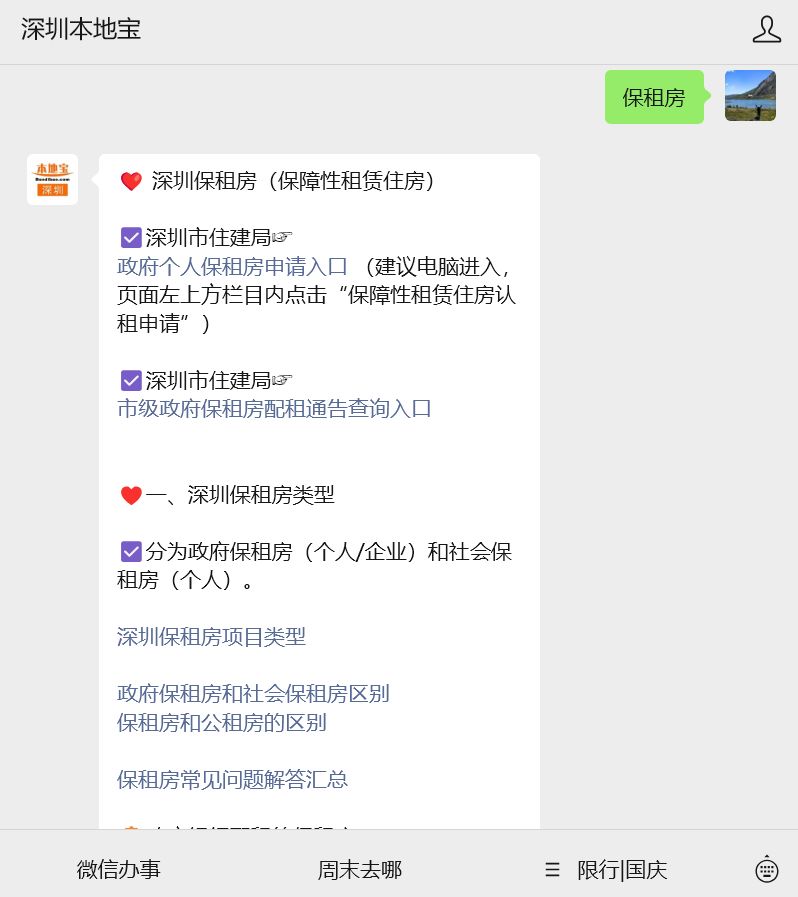798x897 pixels.
Task: Open 政府保租房和社会保租房区别 link
Action: tap(253, 693)
